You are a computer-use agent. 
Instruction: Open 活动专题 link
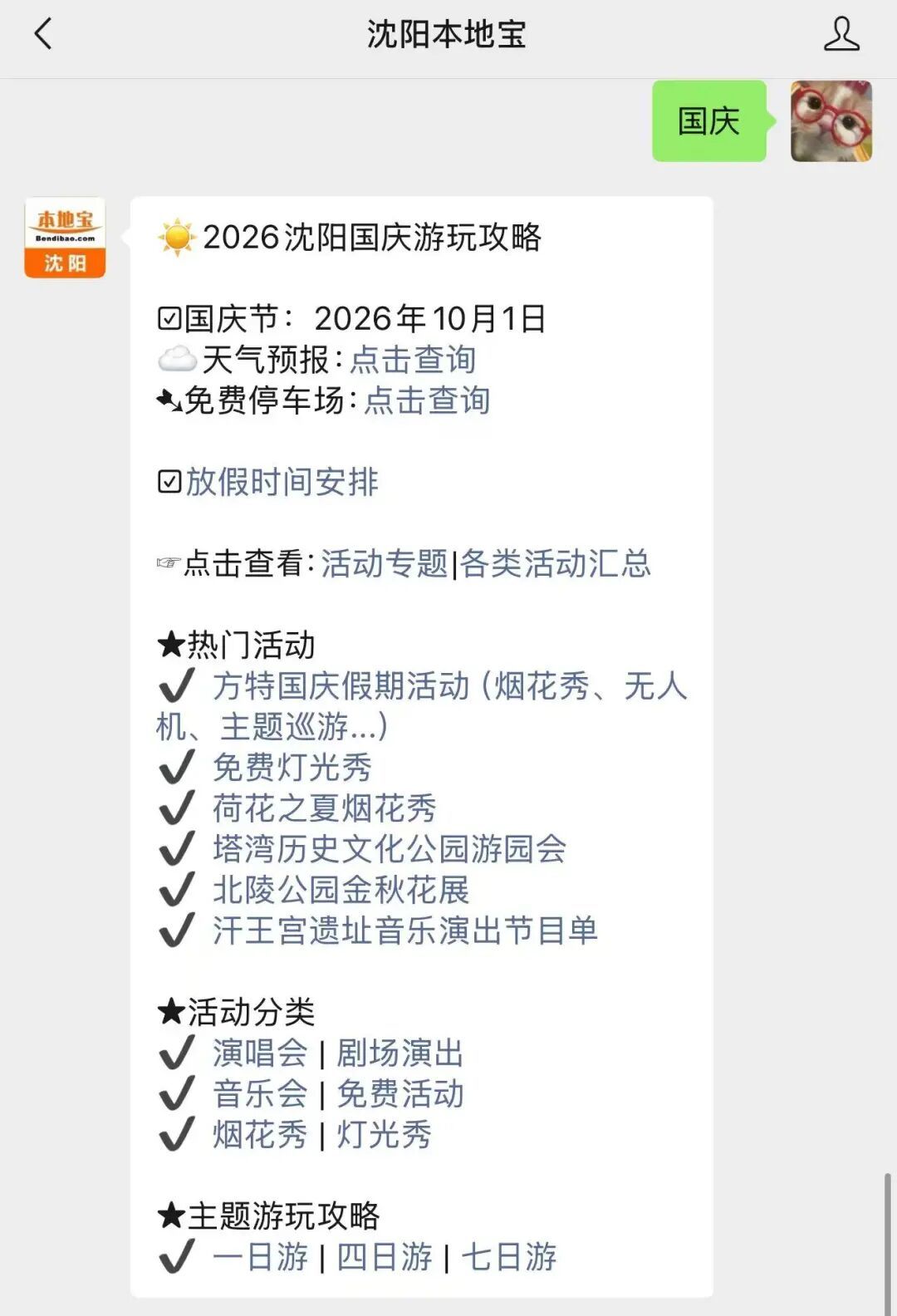pyautogui.click(x=385, y=563)
